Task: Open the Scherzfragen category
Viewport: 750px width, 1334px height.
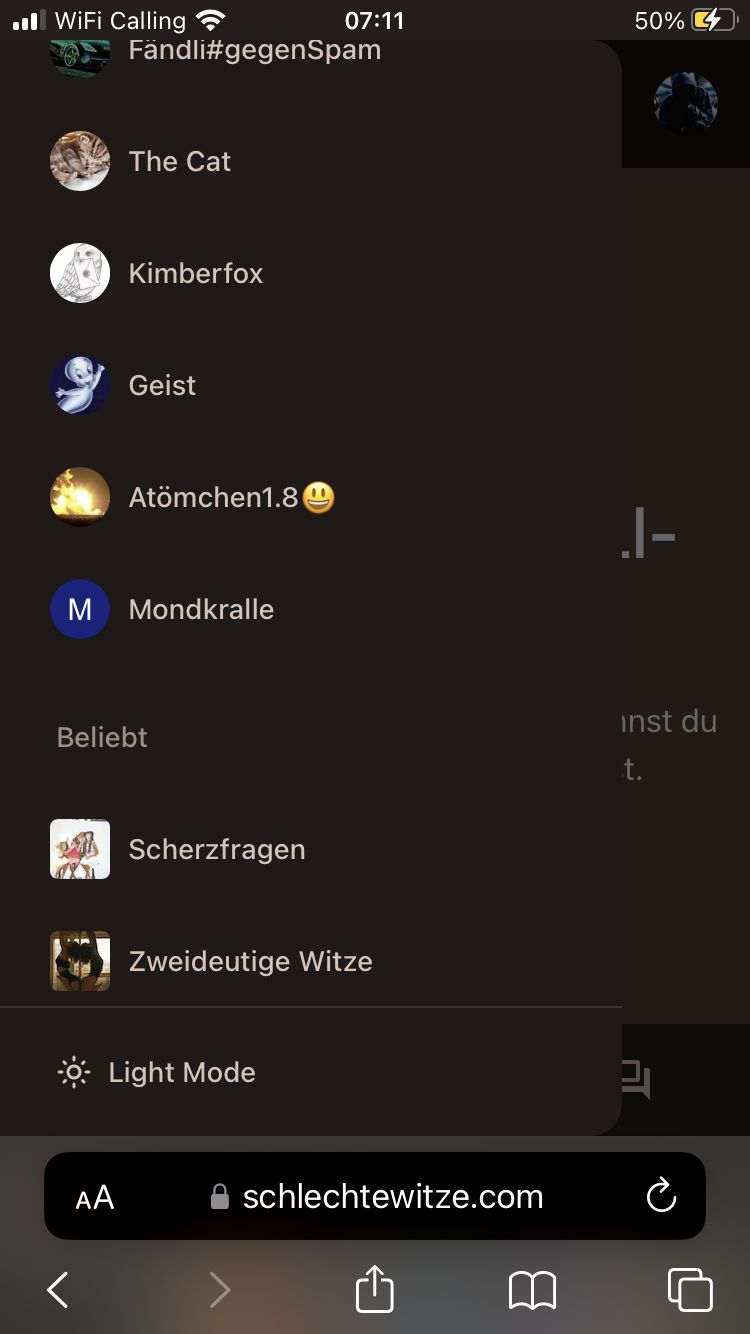Action: 216,850
